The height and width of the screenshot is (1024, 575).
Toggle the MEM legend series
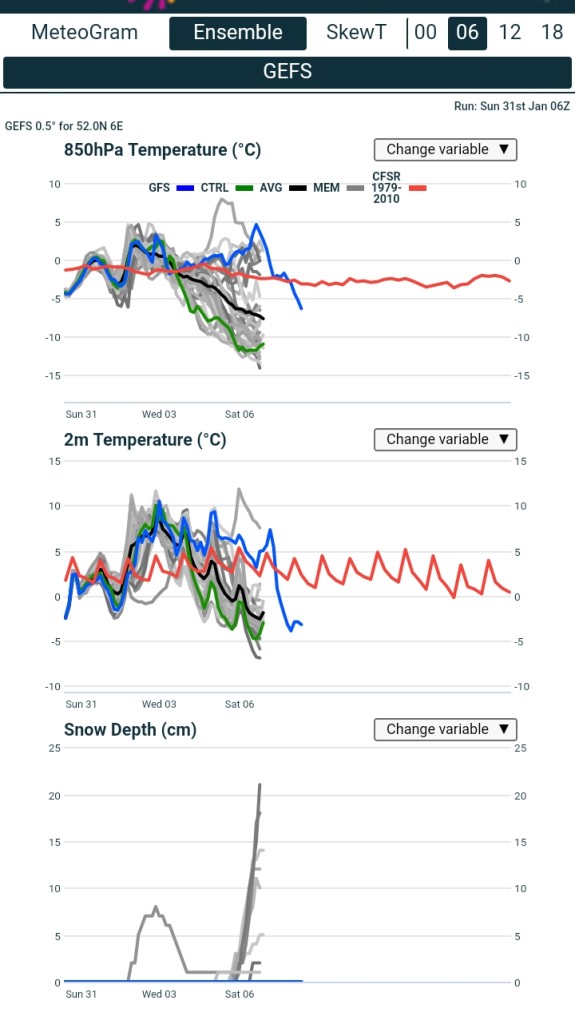click(x=338, y=188)
